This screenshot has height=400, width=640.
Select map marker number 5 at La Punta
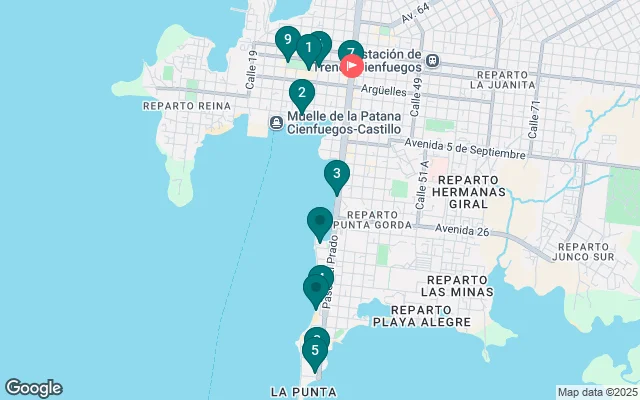[x=315, y=352]
